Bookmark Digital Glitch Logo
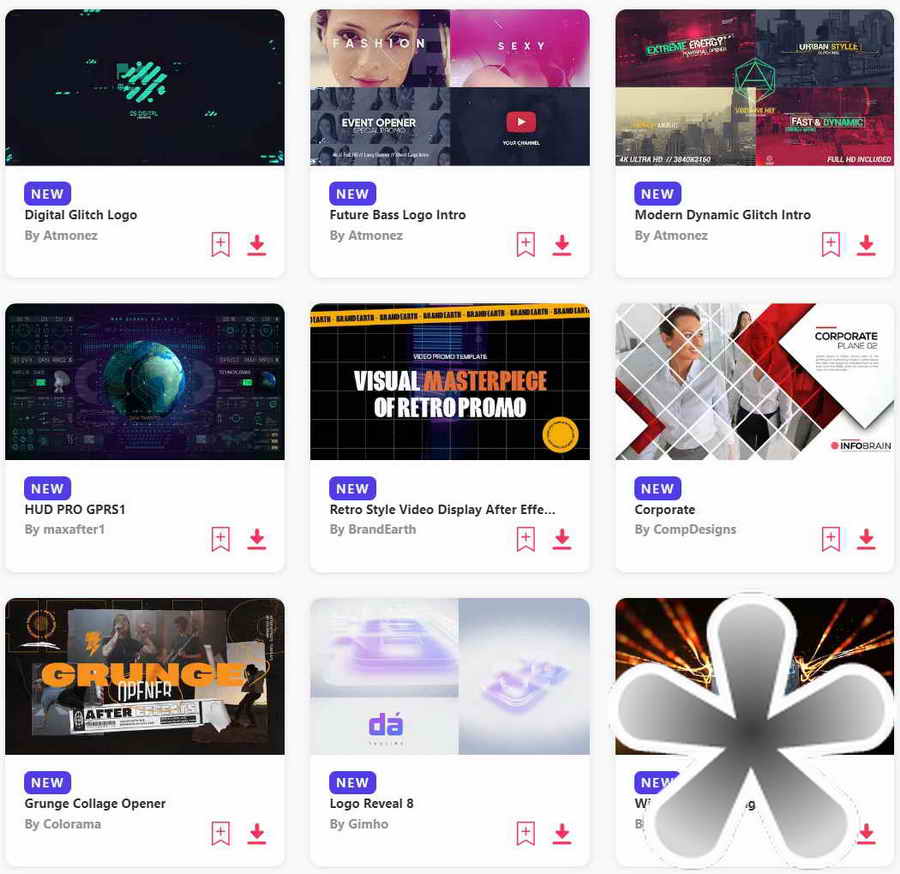This screenshot has height=874, width=900. coord(221,244)
